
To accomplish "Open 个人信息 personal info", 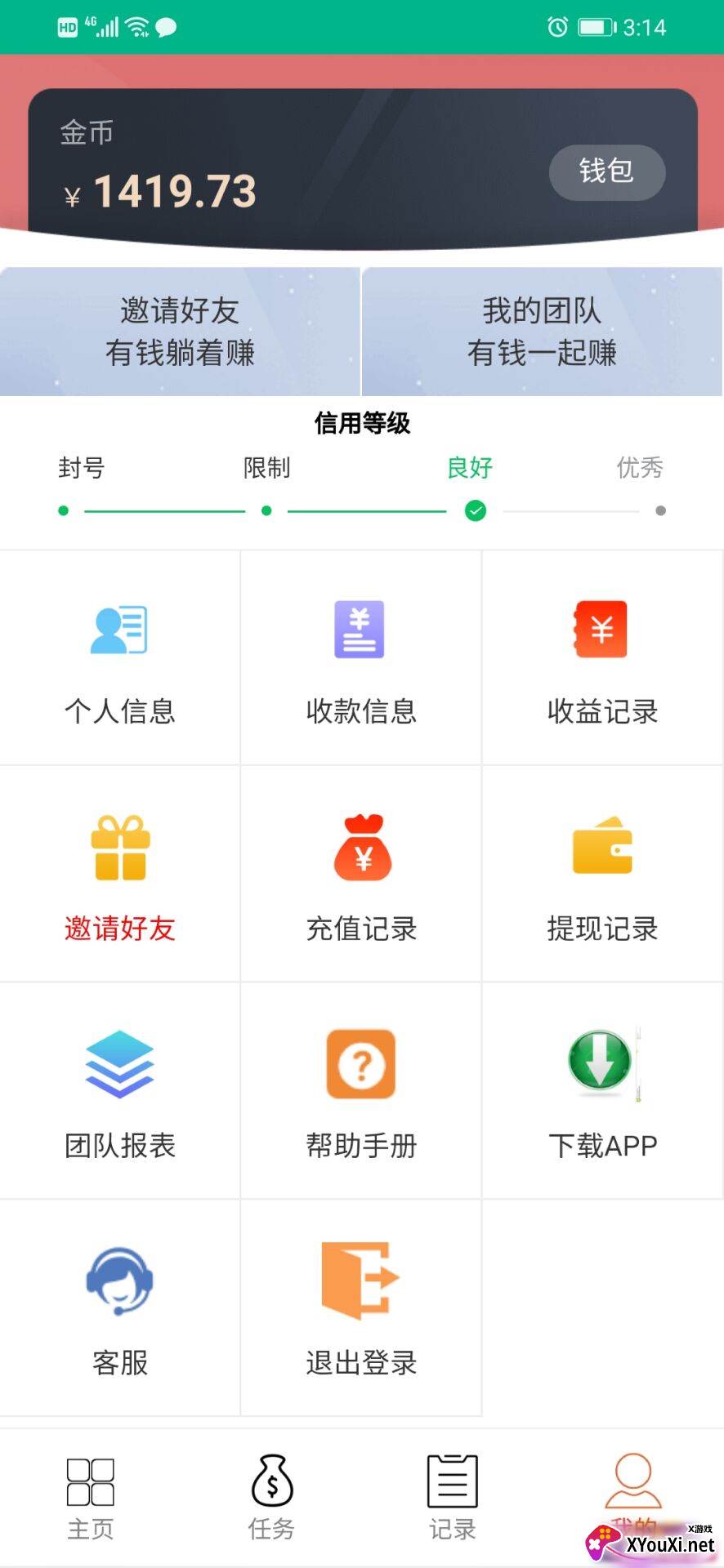I will click(120, 658).
